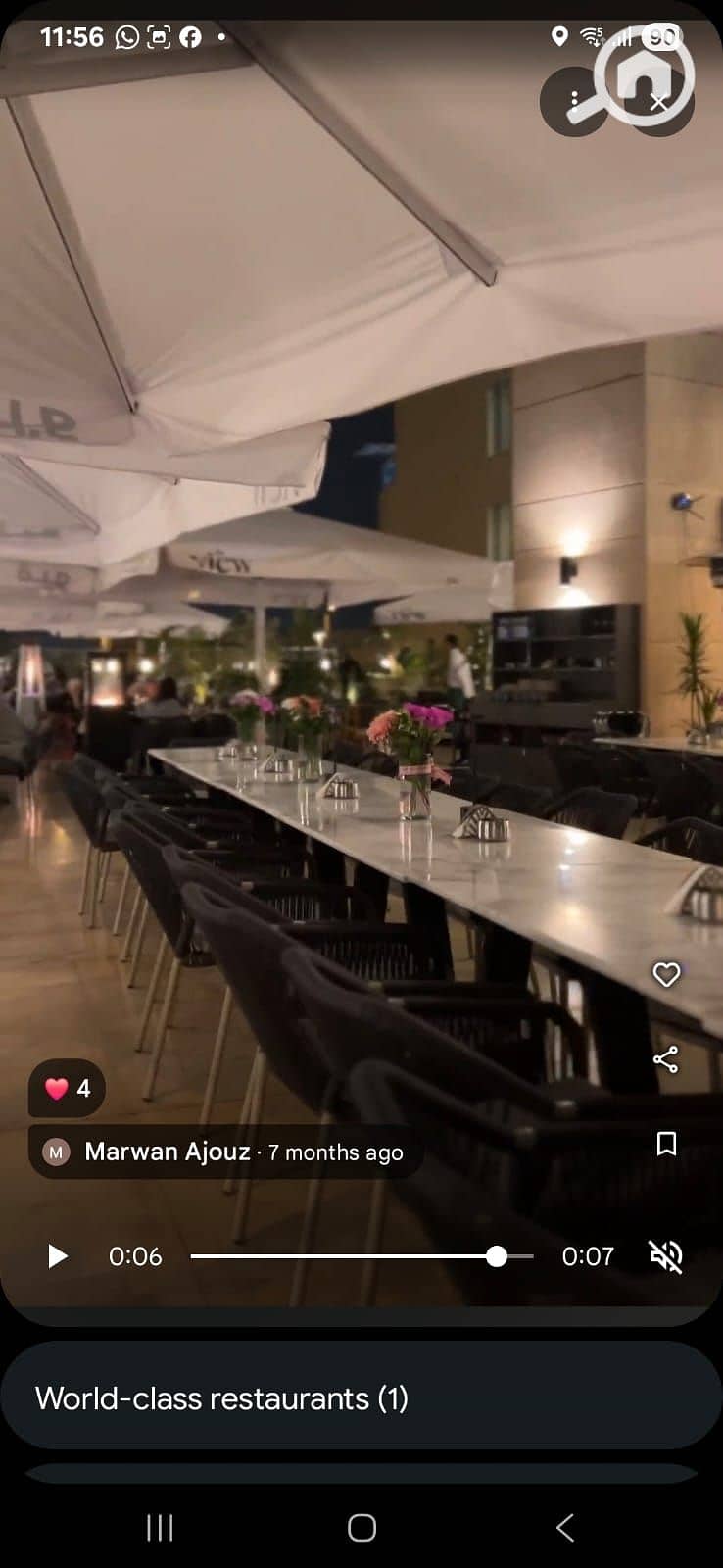Share this video
Viewport: 723px width, 1568px height.
[666, 1059]
